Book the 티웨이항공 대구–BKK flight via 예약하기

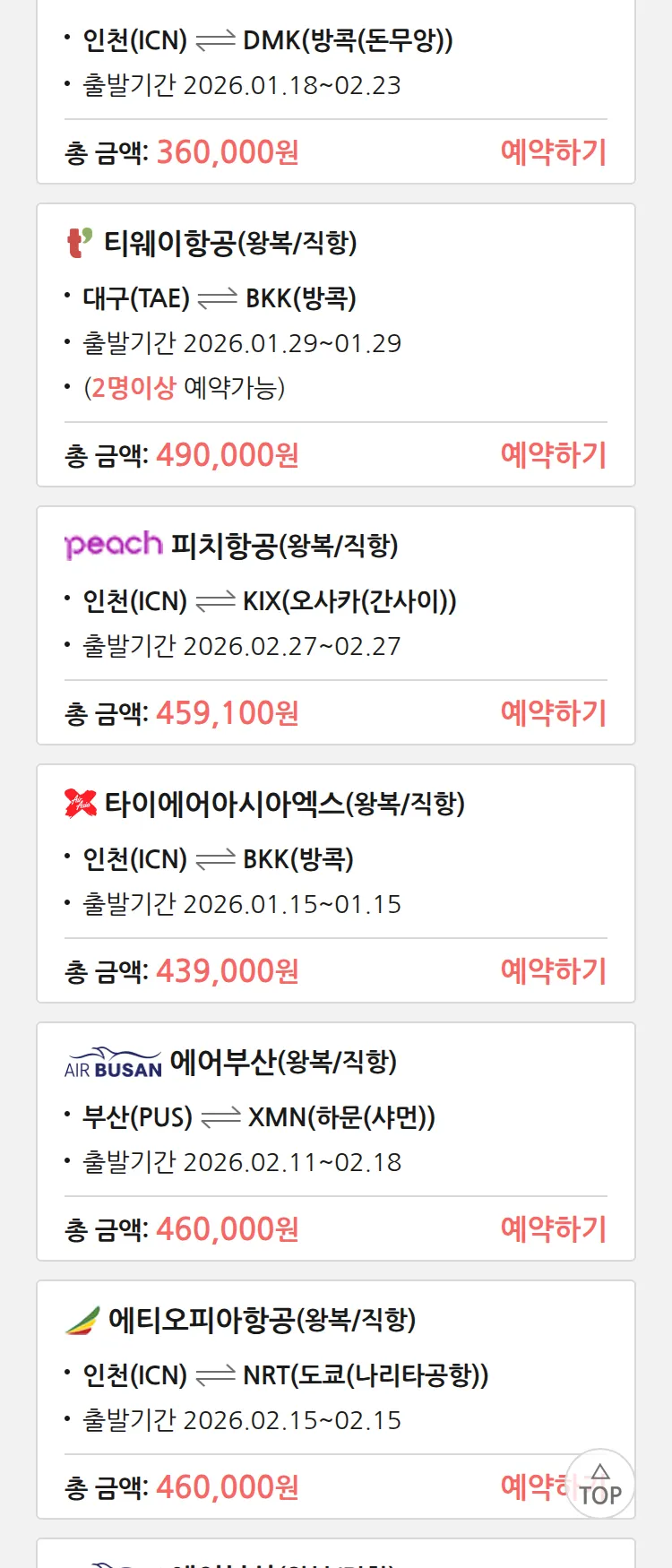pos(553,455)
